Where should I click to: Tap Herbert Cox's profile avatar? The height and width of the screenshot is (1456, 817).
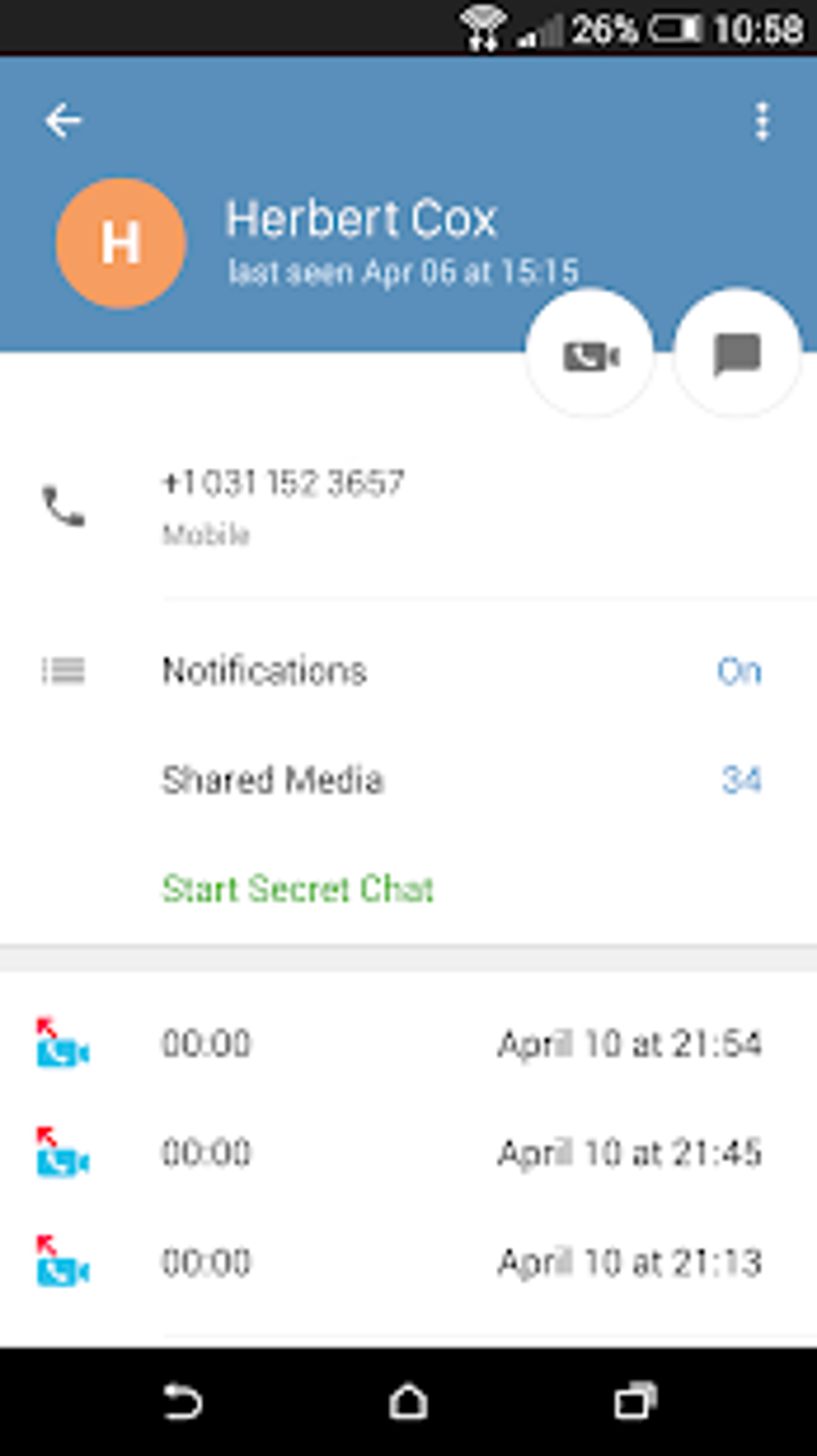(x=121, y=243)
